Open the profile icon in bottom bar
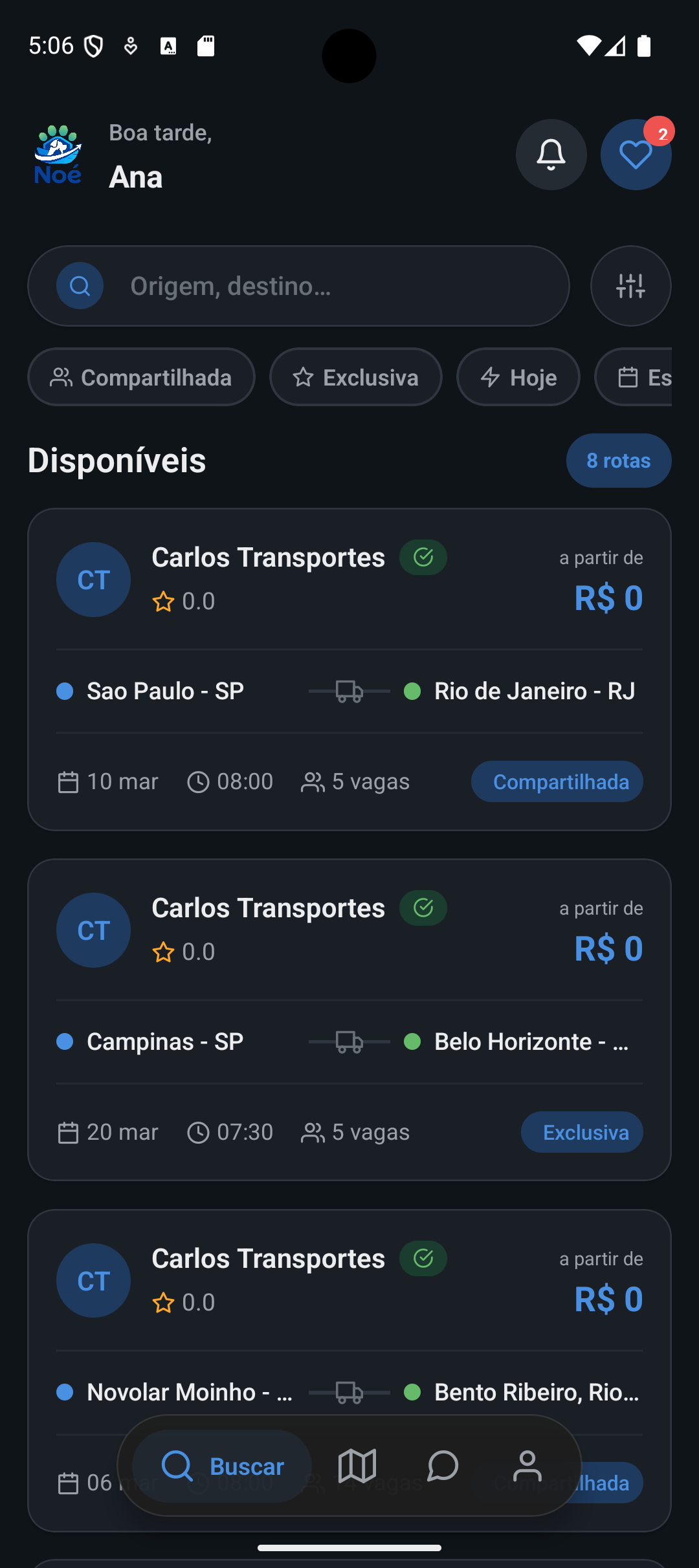Screen dimensions: 699x1568 coord(527,1467)
